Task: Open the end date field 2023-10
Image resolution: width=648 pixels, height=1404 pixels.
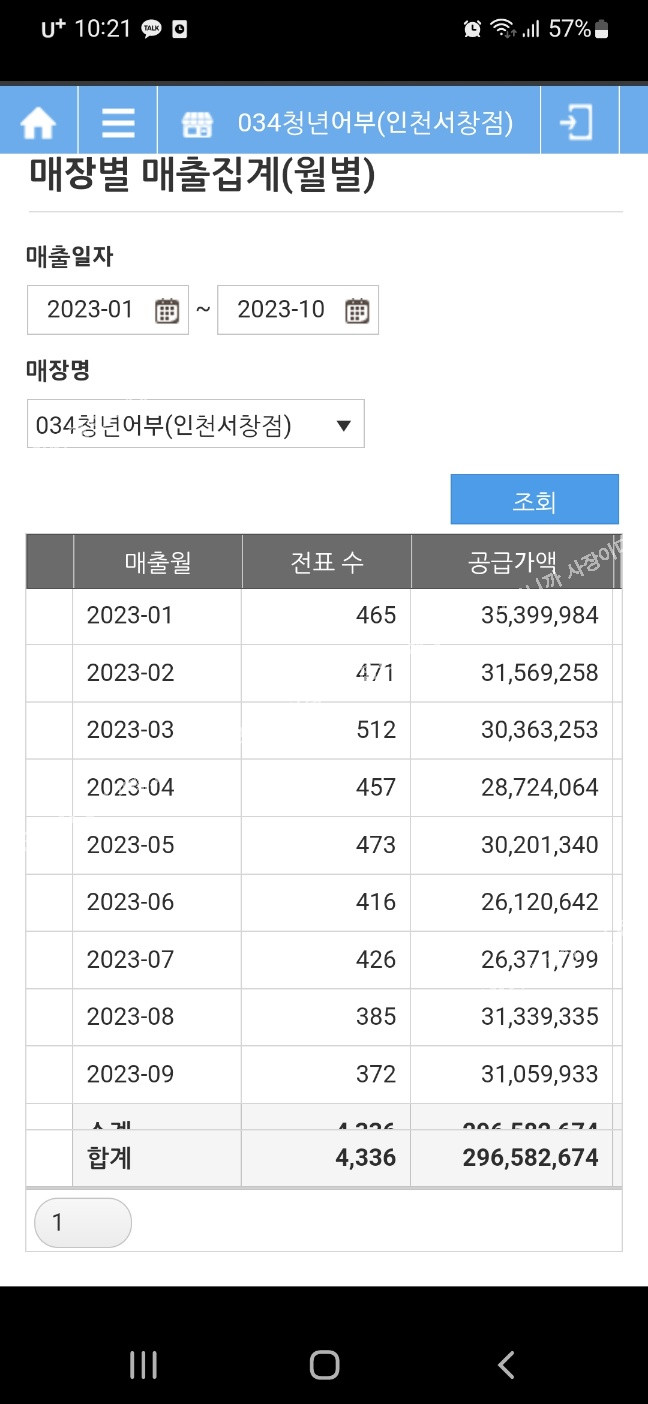Action: [x=298, y=310]
